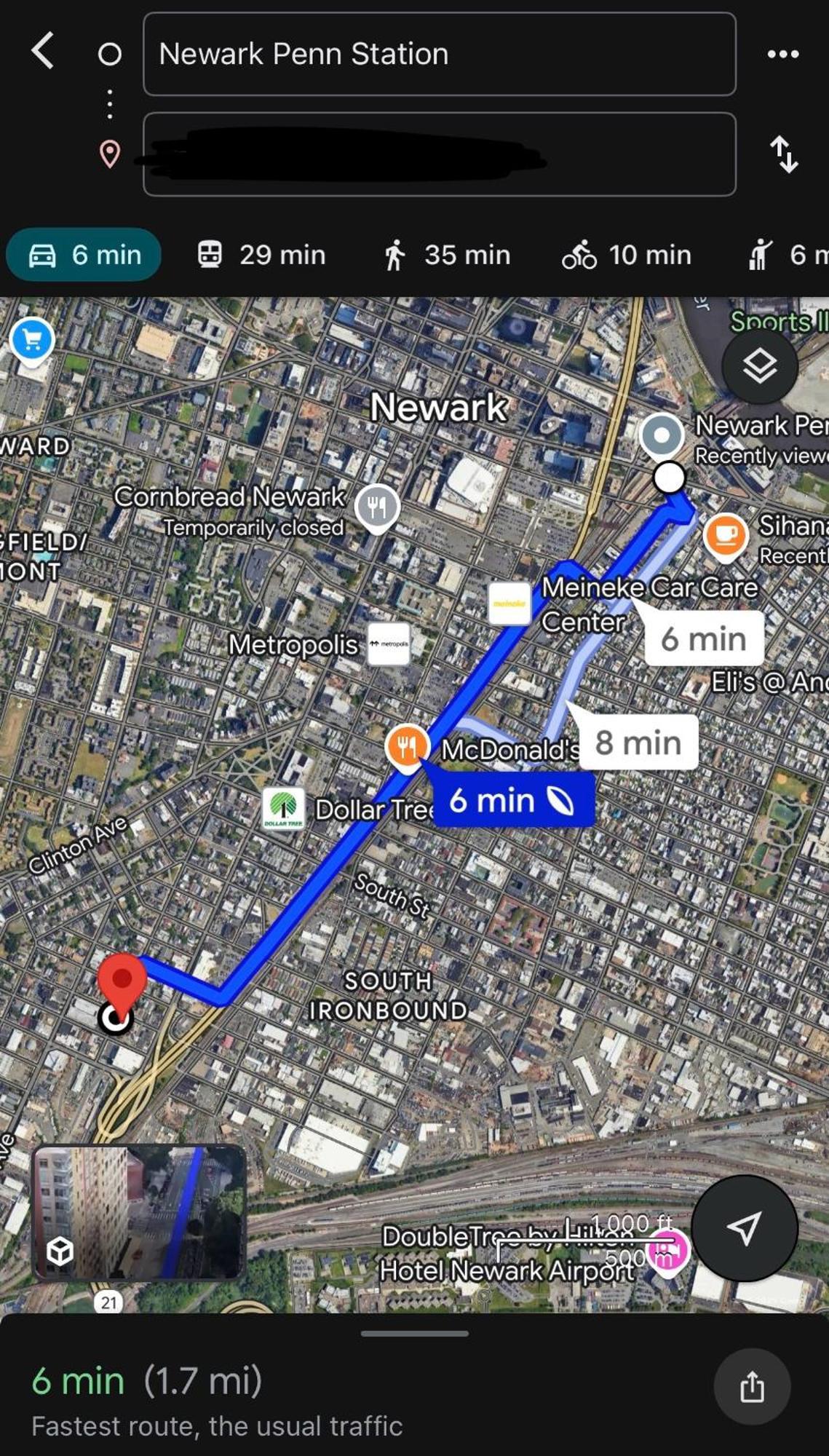The width and height of the screenshot is (829, 1456).
Task: Open map layers options
Action: pyautogui.click(x=759, y=365)
